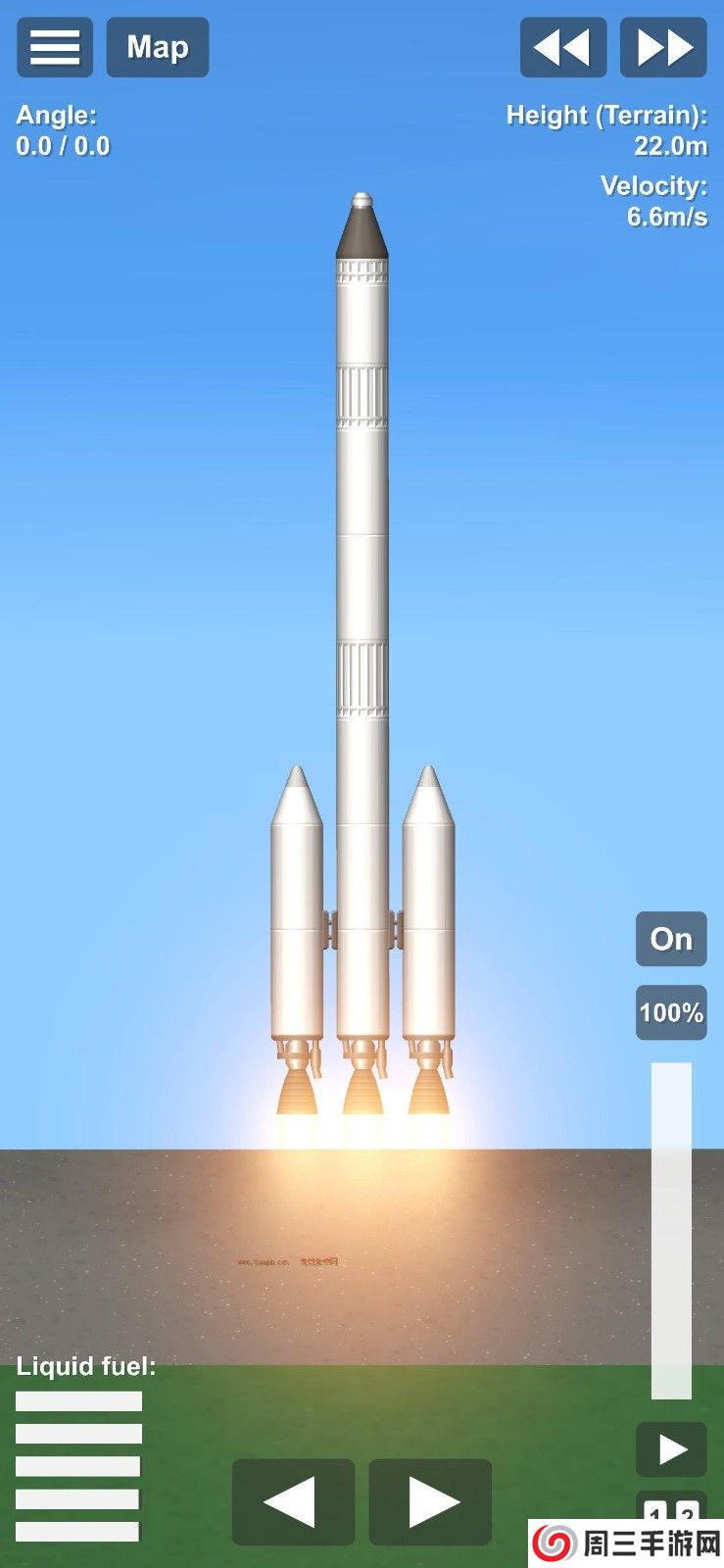The image size is (724, 1568).
Task: Activate the next stage play button
Action: coord(671,1449)
